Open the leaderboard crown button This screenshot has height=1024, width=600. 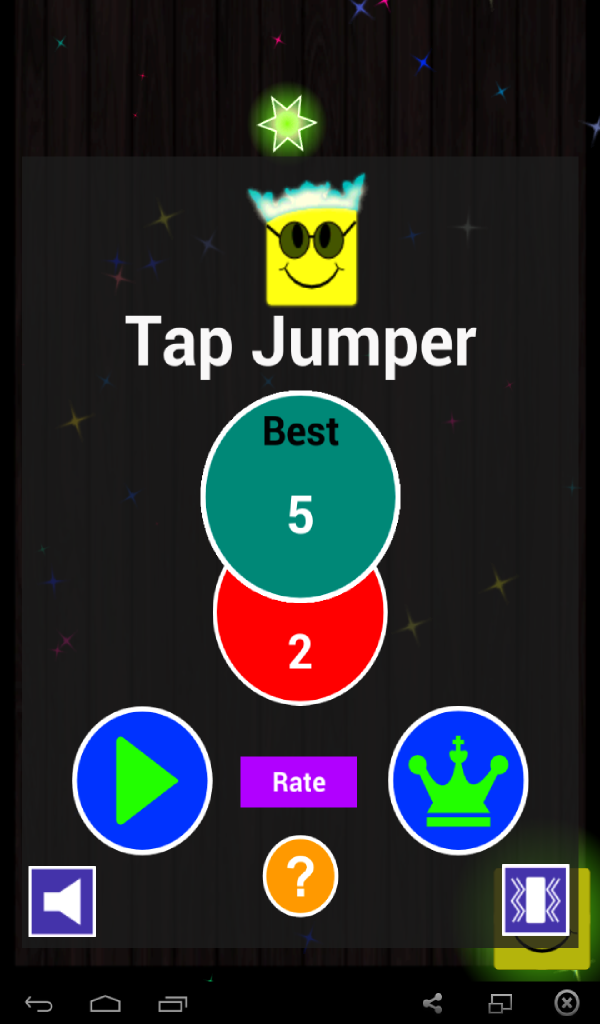458,780
